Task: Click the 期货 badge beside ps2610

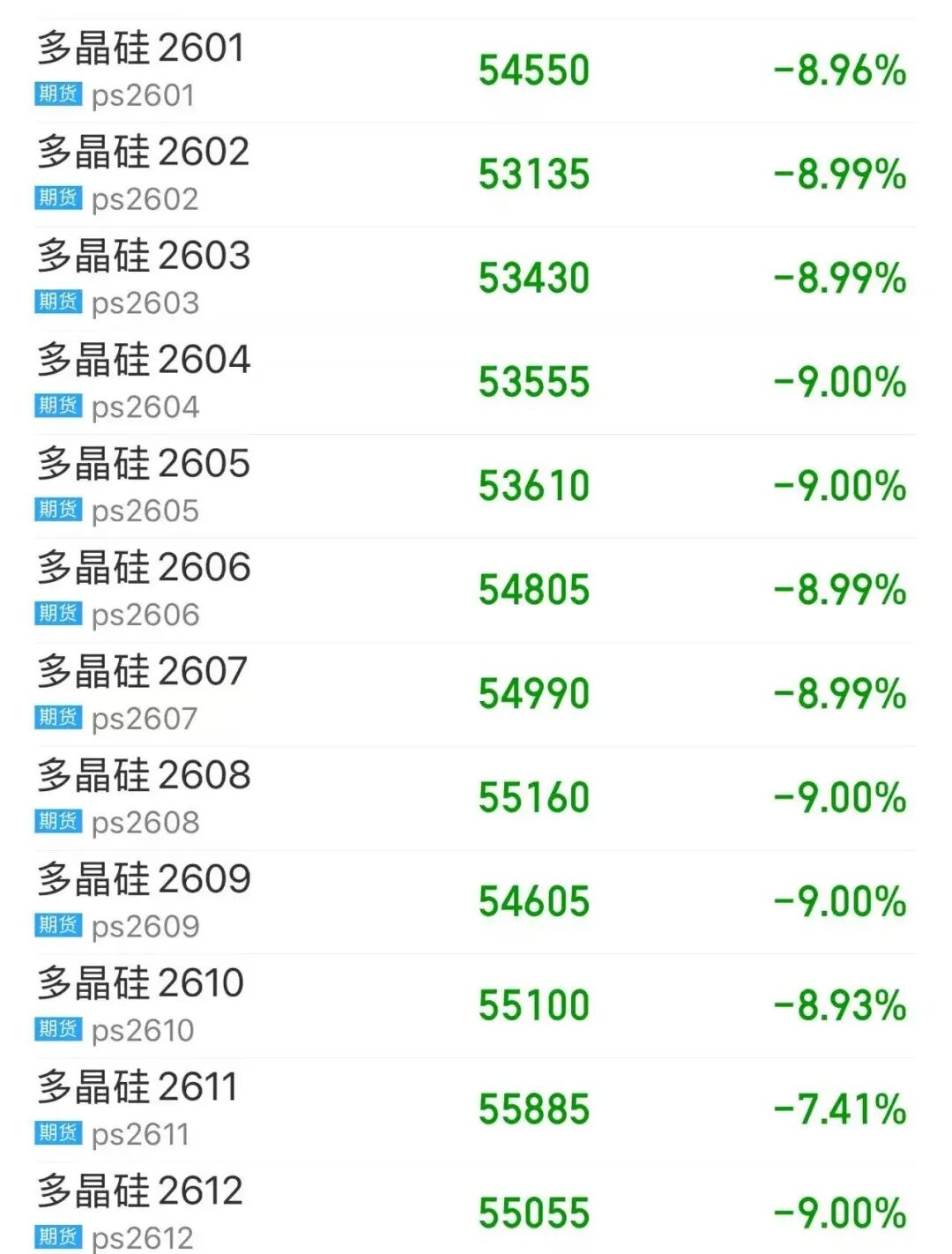Action: click(56, 1031)
